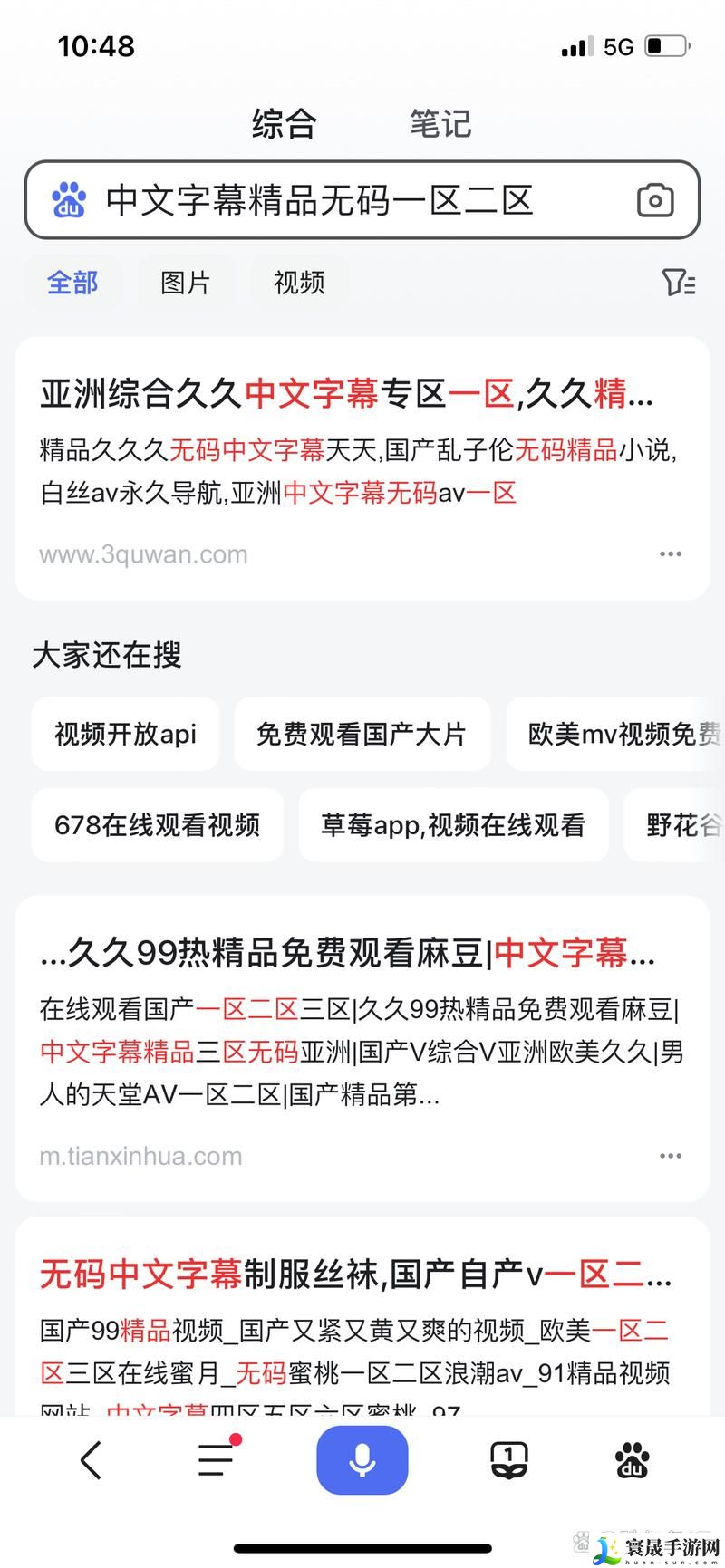This screenshot has width=725, height=1568.
Task: Tap the mask icon in the bottom bar
Action: [509, 1458]
